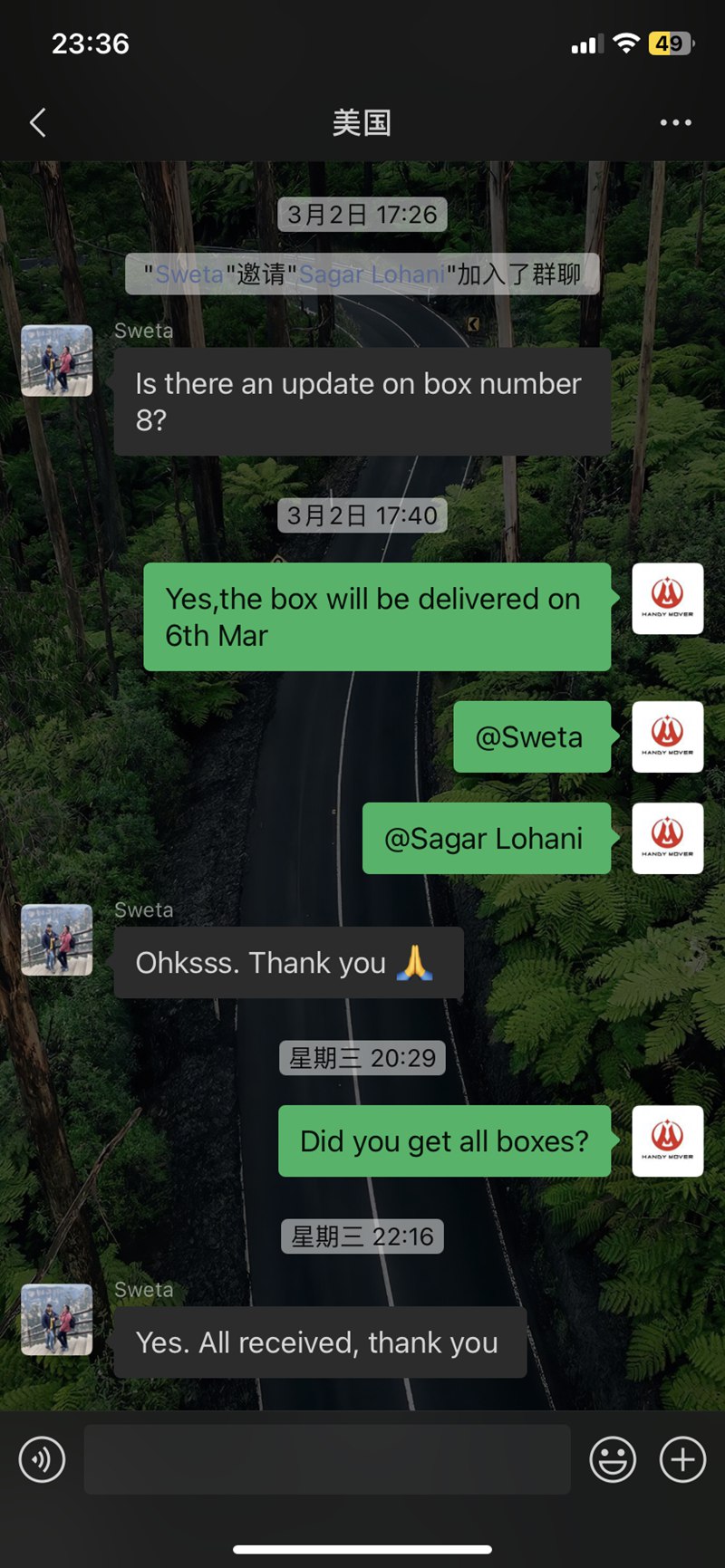The width and height of the screenshot is (725, 1568).
Task: Tap Sweta's name link in the invite notice
Action: 188,274
